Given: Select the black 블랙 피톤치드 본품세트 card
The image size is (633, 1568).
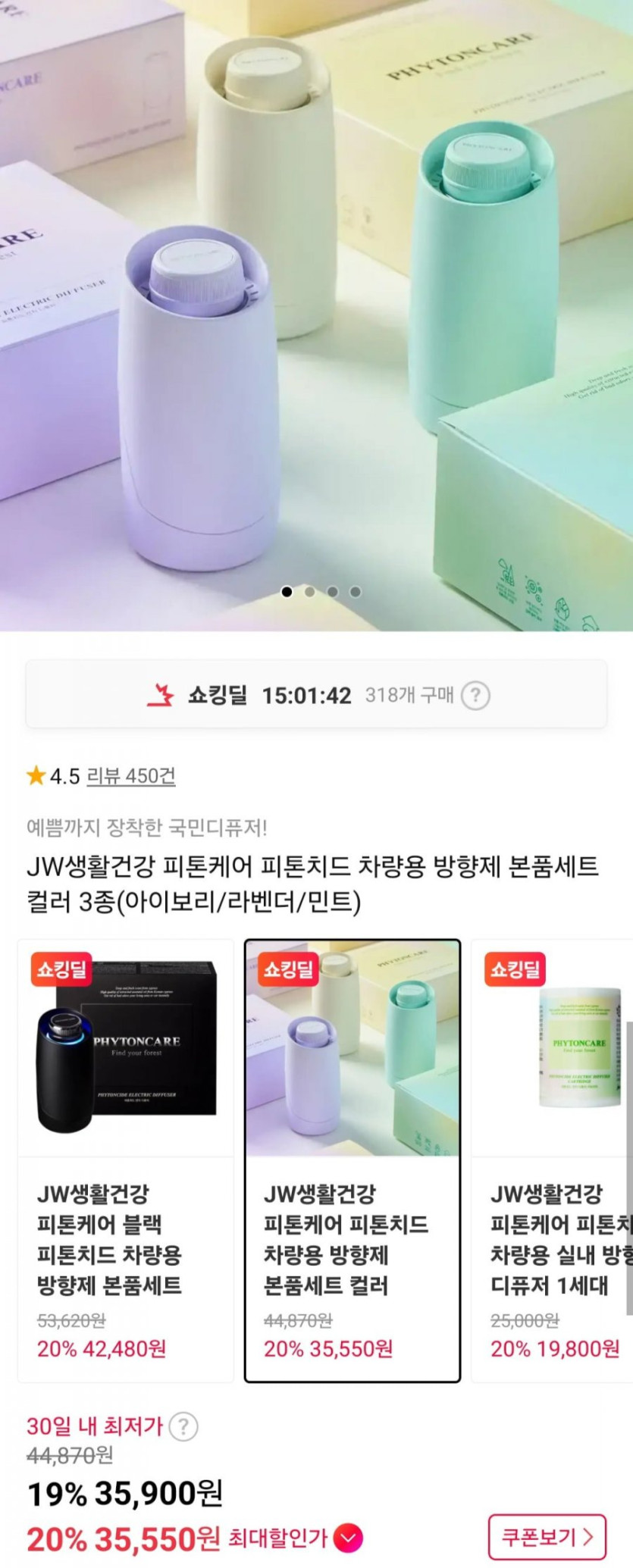Looking at the screenshot, I should coord(125,1160).
